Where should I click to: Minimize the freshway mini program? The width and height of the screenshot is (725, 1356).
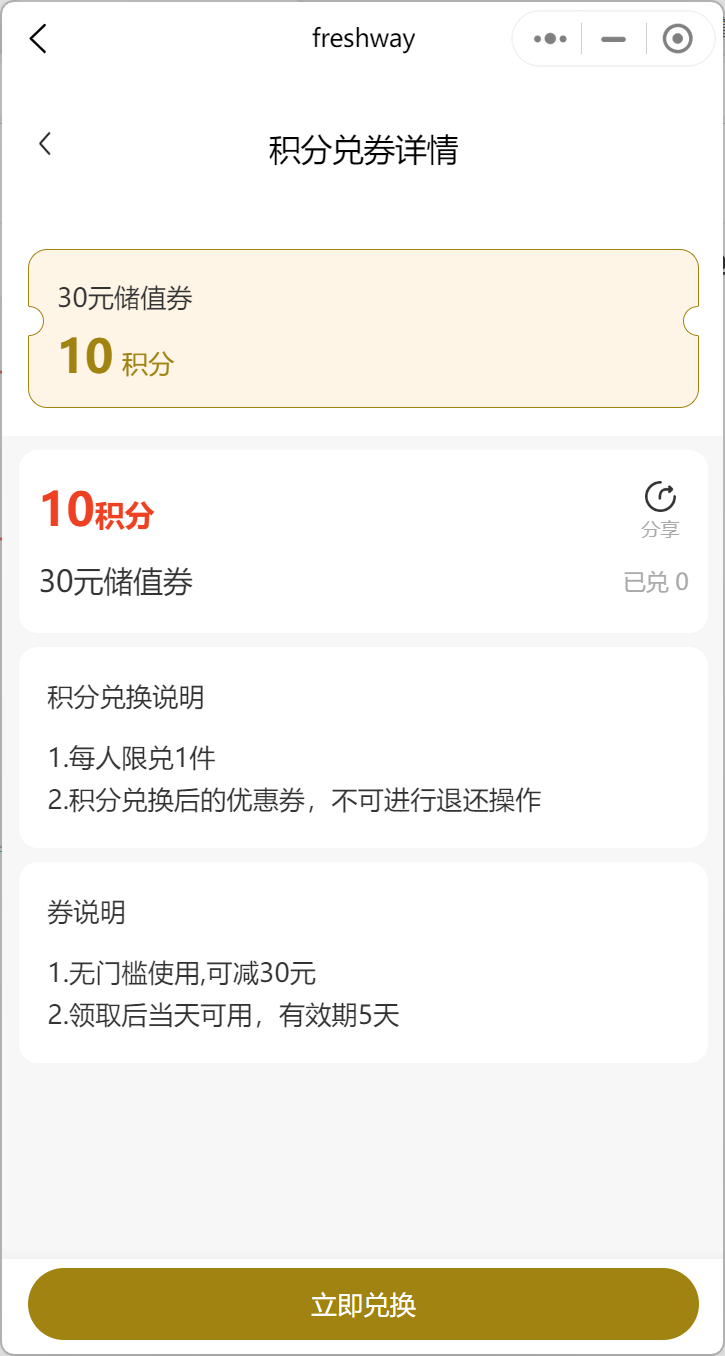(613, 39)
